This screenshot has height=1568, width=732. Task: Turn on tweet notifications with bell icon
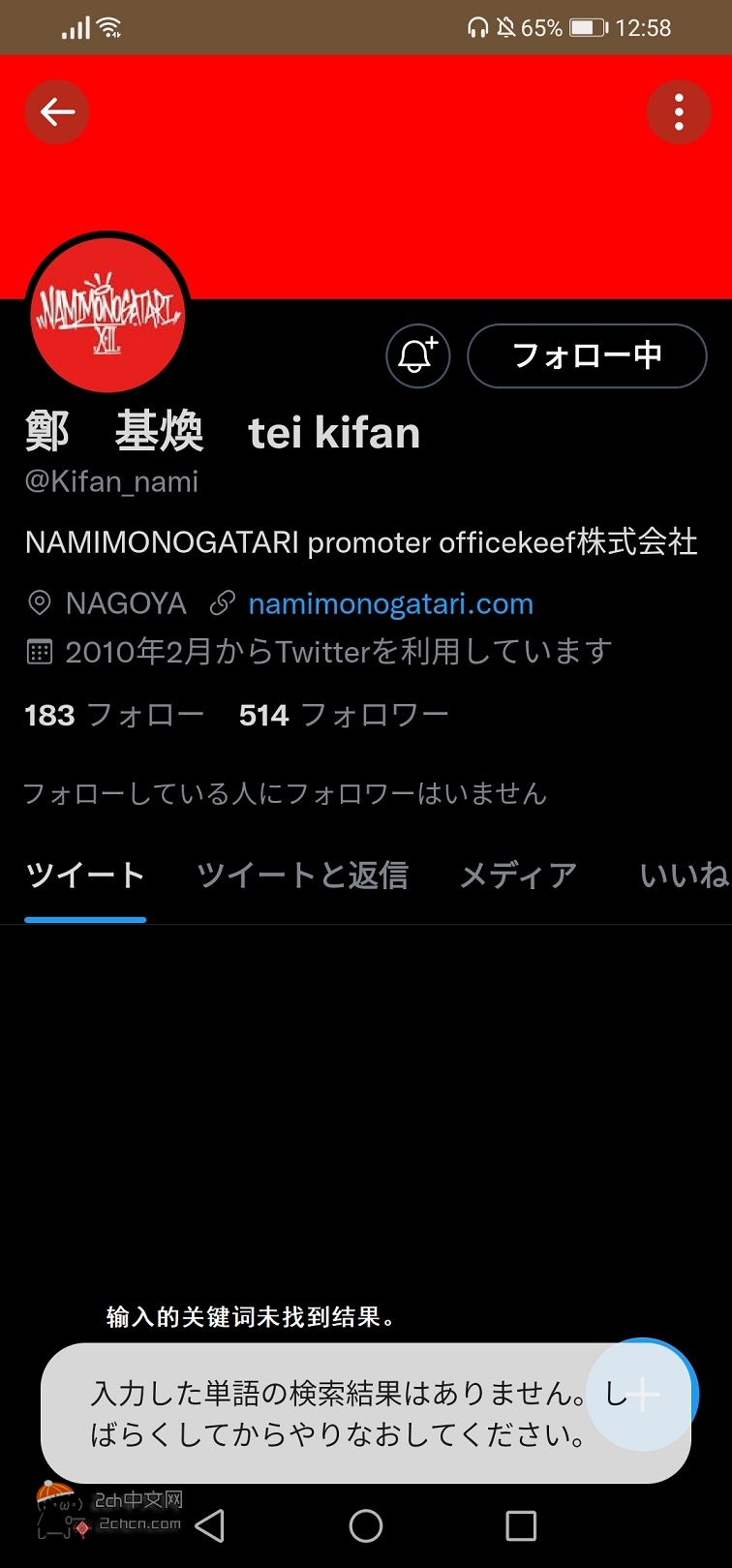click(417, 355)
